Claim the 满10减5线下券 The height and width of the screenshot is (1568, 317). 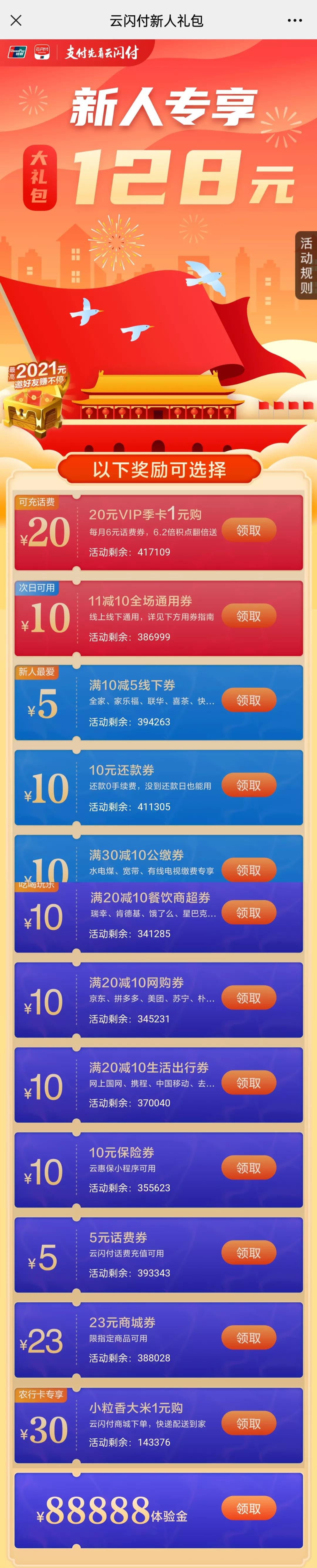(x=248, y=701)
